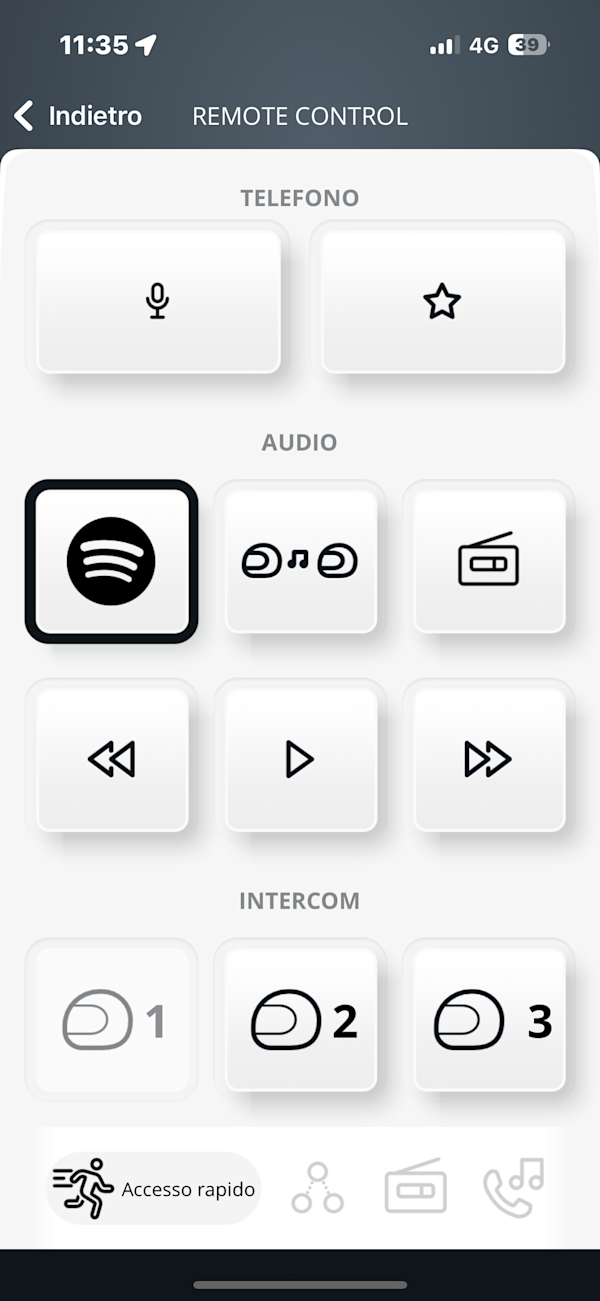
Task: Open the phone and music tab
Action: tap(513, 1187)
